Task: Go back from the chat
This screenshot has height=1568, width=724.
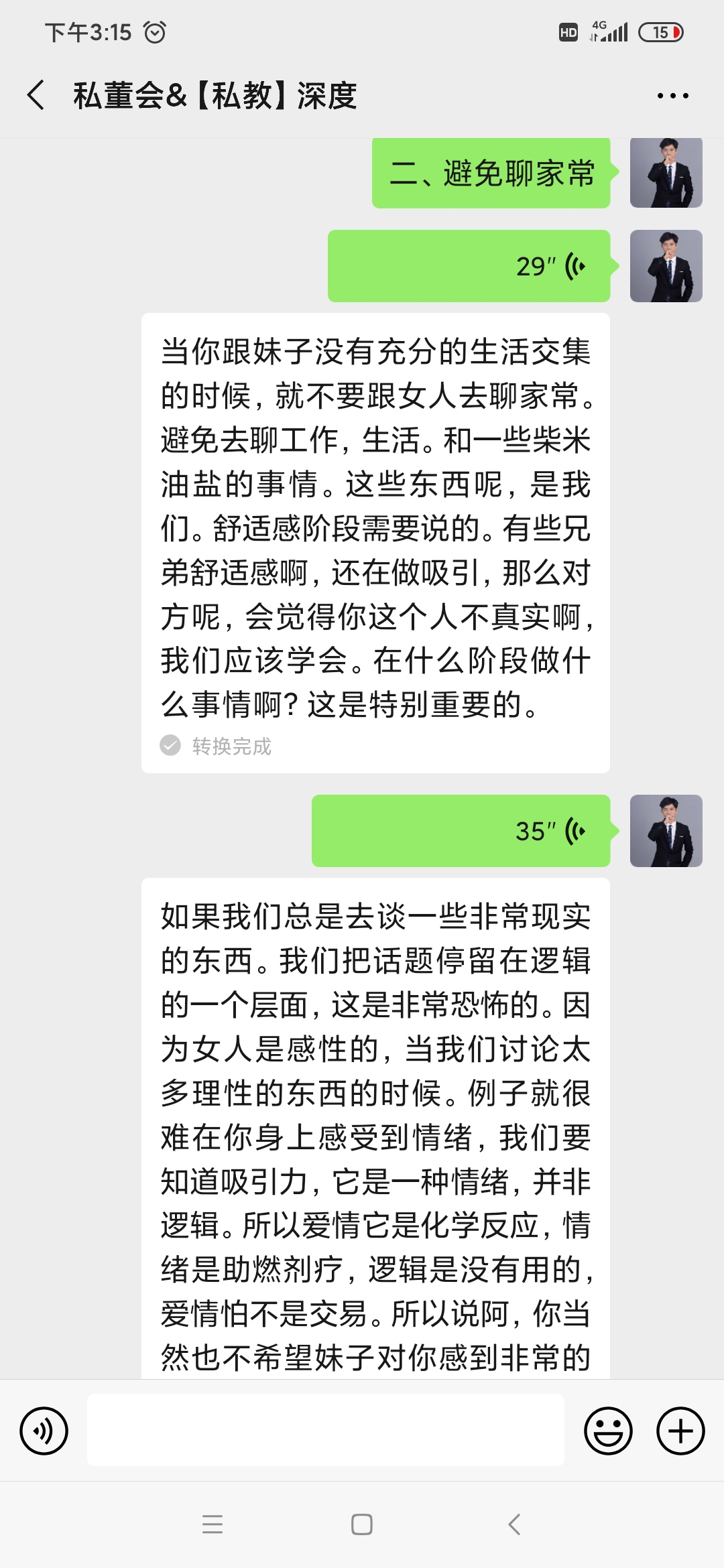Action: (36, 95)
